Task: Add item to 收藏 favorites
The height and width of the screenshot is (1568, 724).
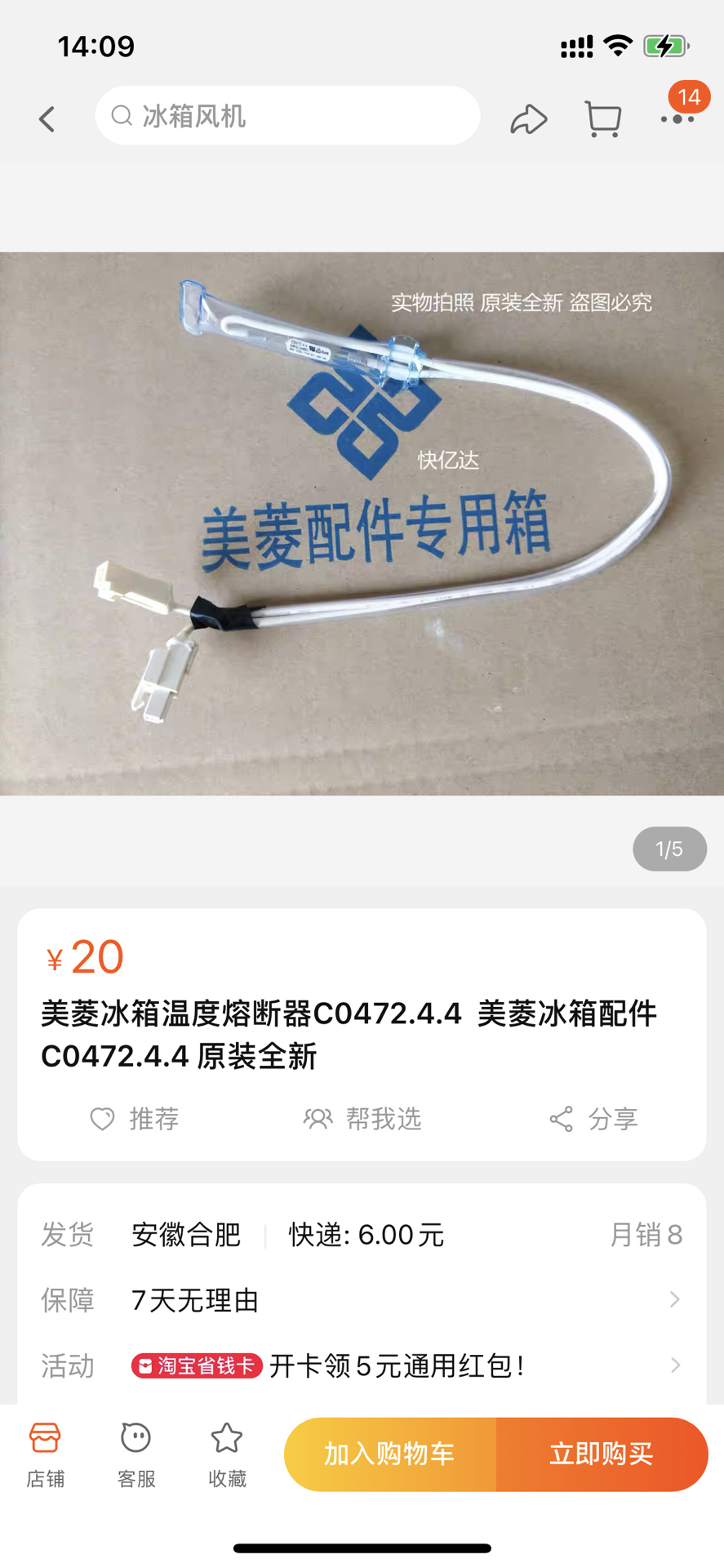Action: pyautogui.click(x=227, y=1454)
